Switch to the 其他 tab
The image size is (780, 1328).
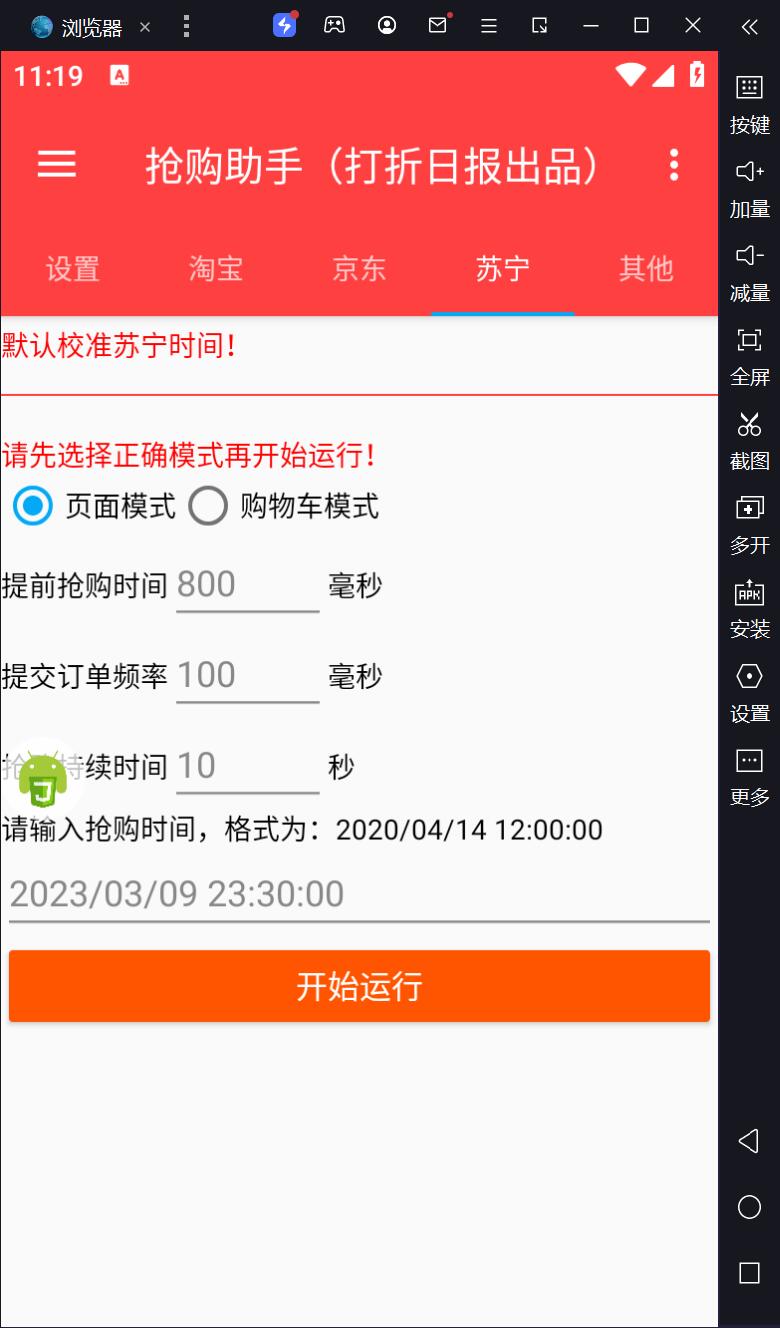646,269
